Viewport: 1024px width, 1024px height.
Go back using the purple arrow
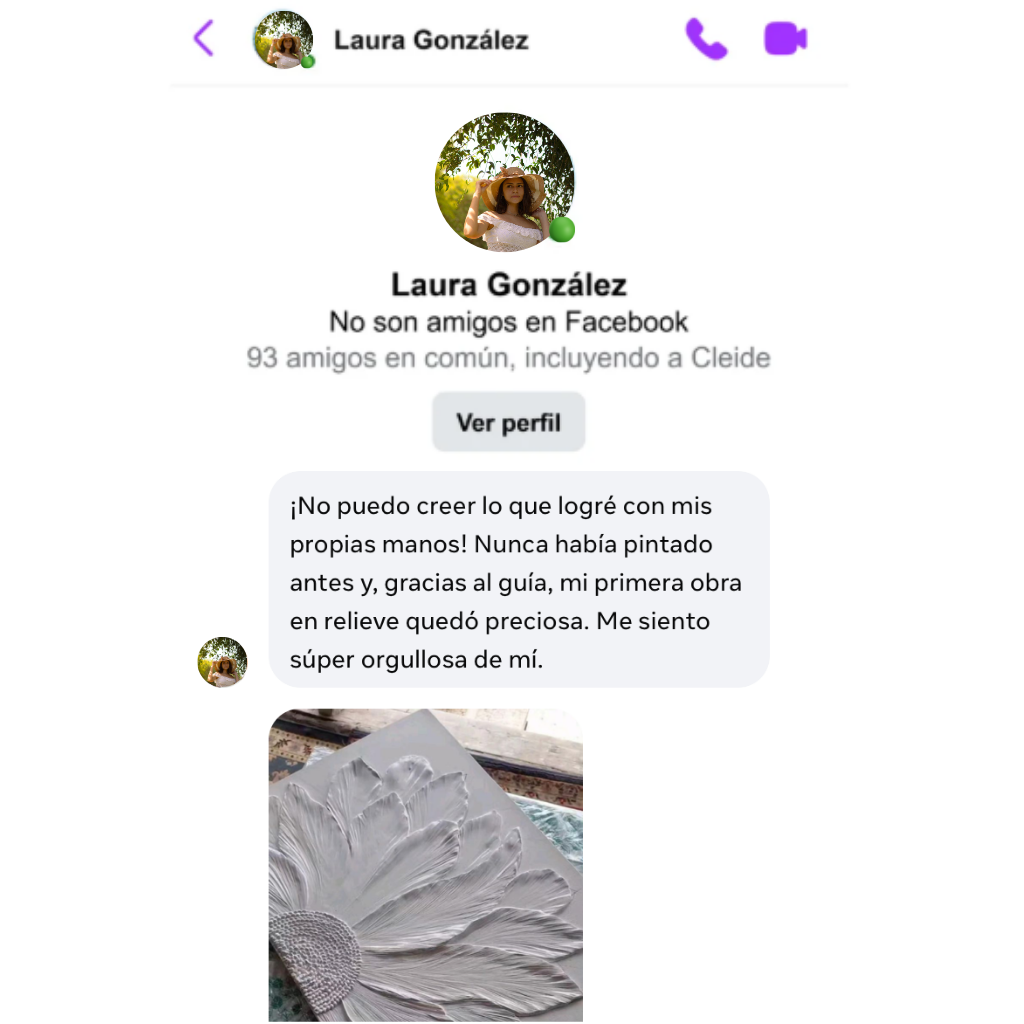click(x=203, y=39)
